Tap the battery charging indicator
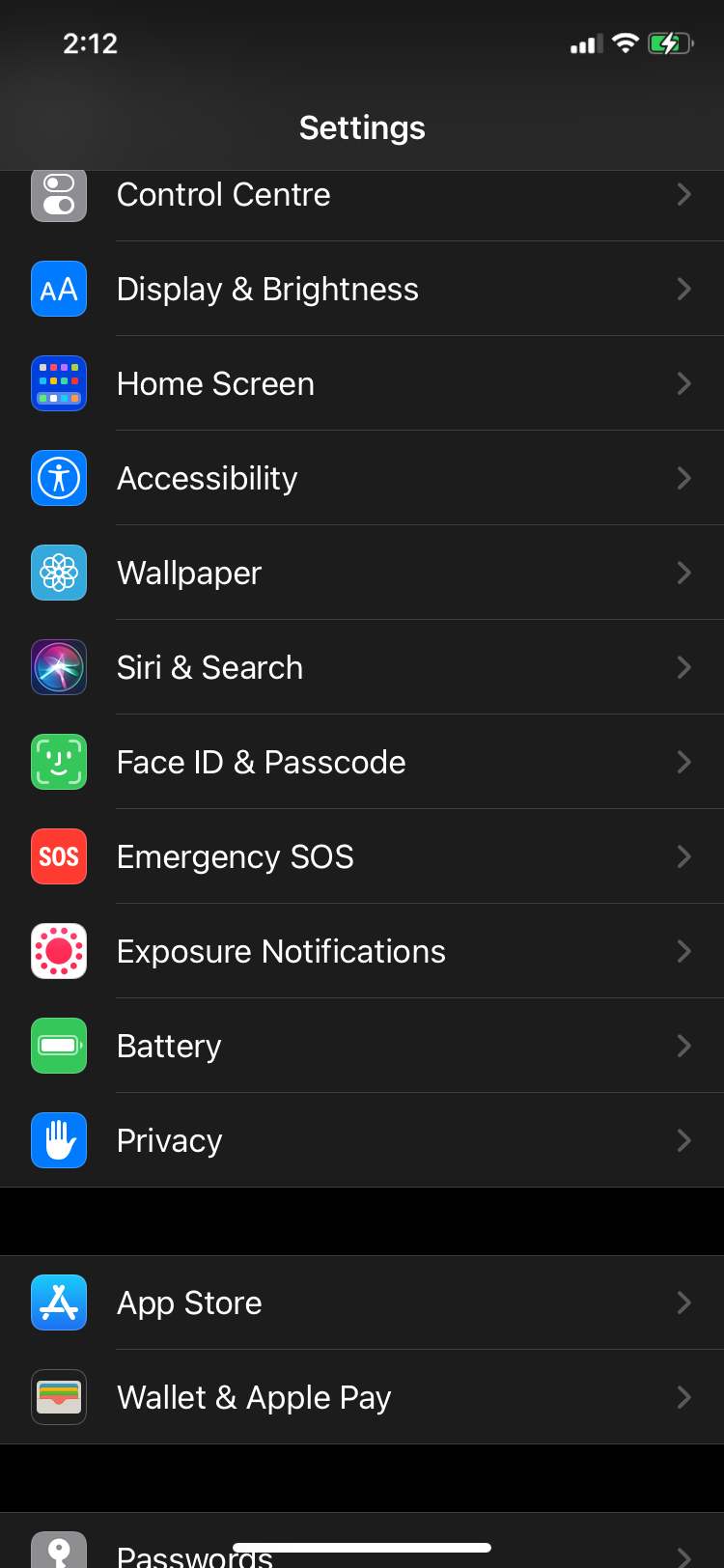This screenshot has height=1568, width=724. coord(669,43)
